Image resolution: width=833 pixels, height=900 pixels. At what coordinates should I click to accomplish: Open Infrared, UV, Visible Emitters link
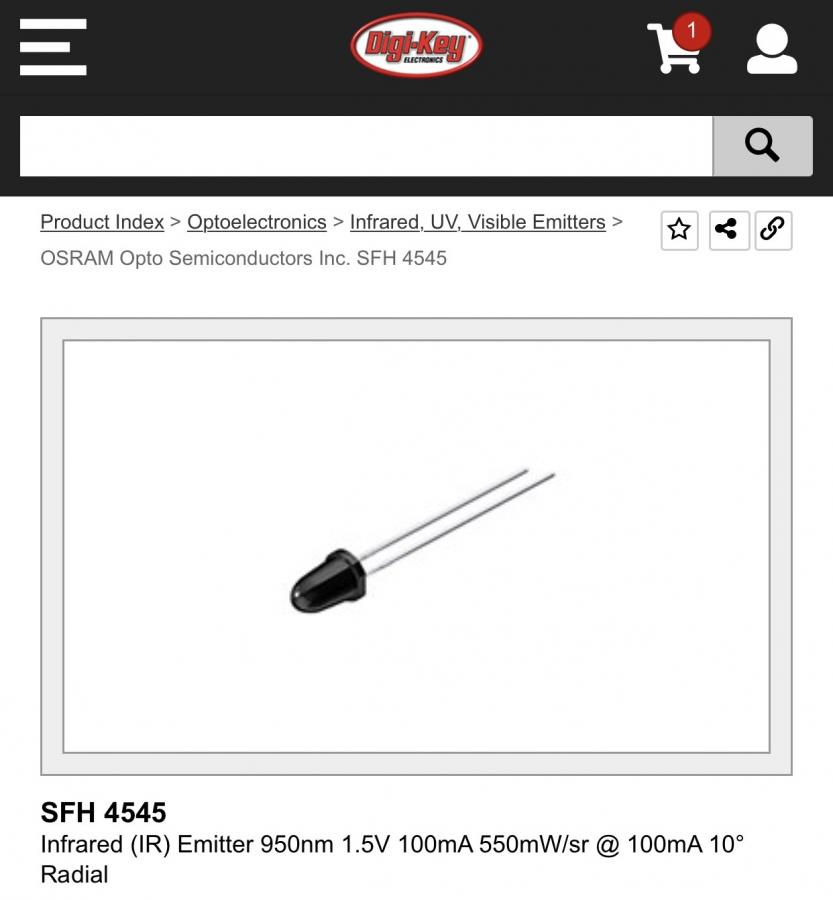point(478,222)
